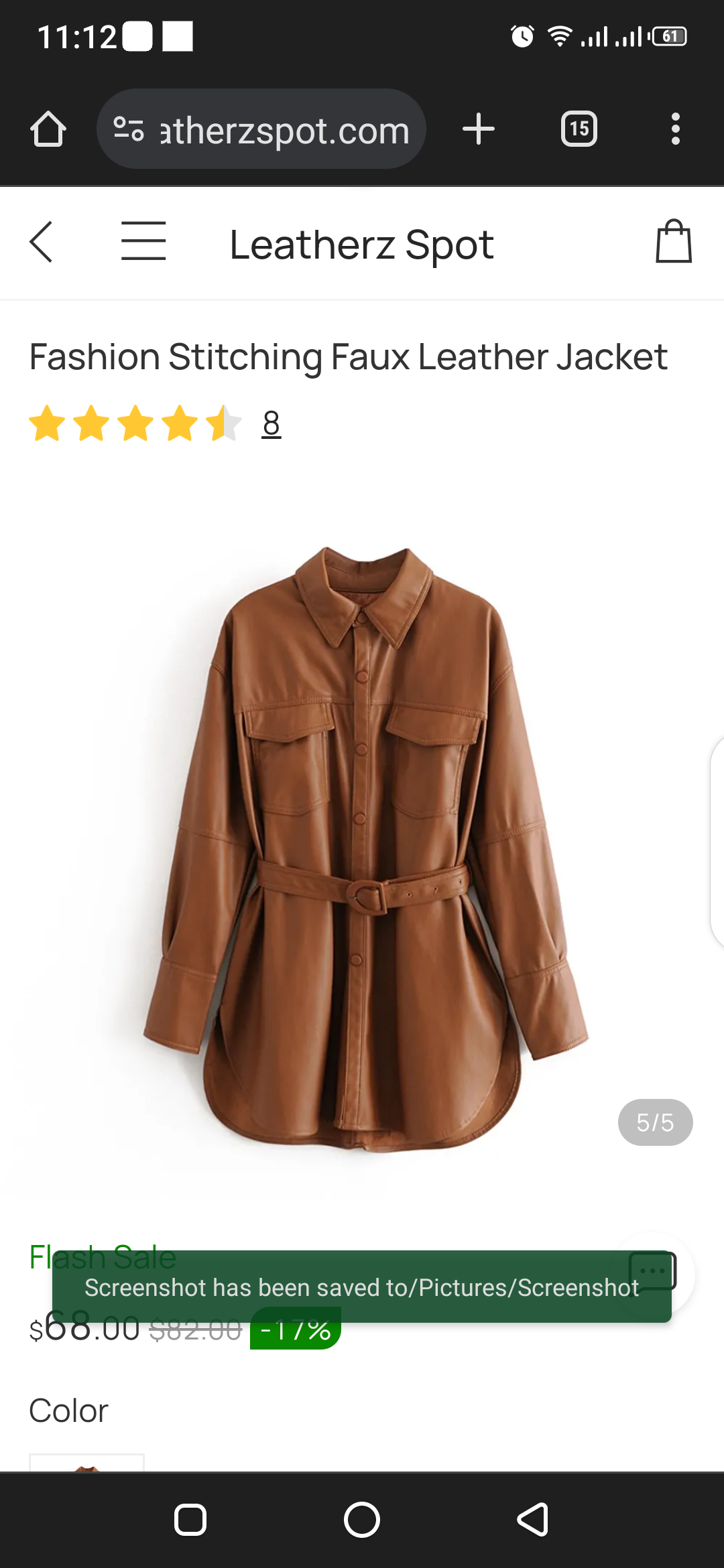Image resolution: width=724 pixels, height=1568 pixels.
Task: Open the browser overflow menu
Action: coord(675,129)
